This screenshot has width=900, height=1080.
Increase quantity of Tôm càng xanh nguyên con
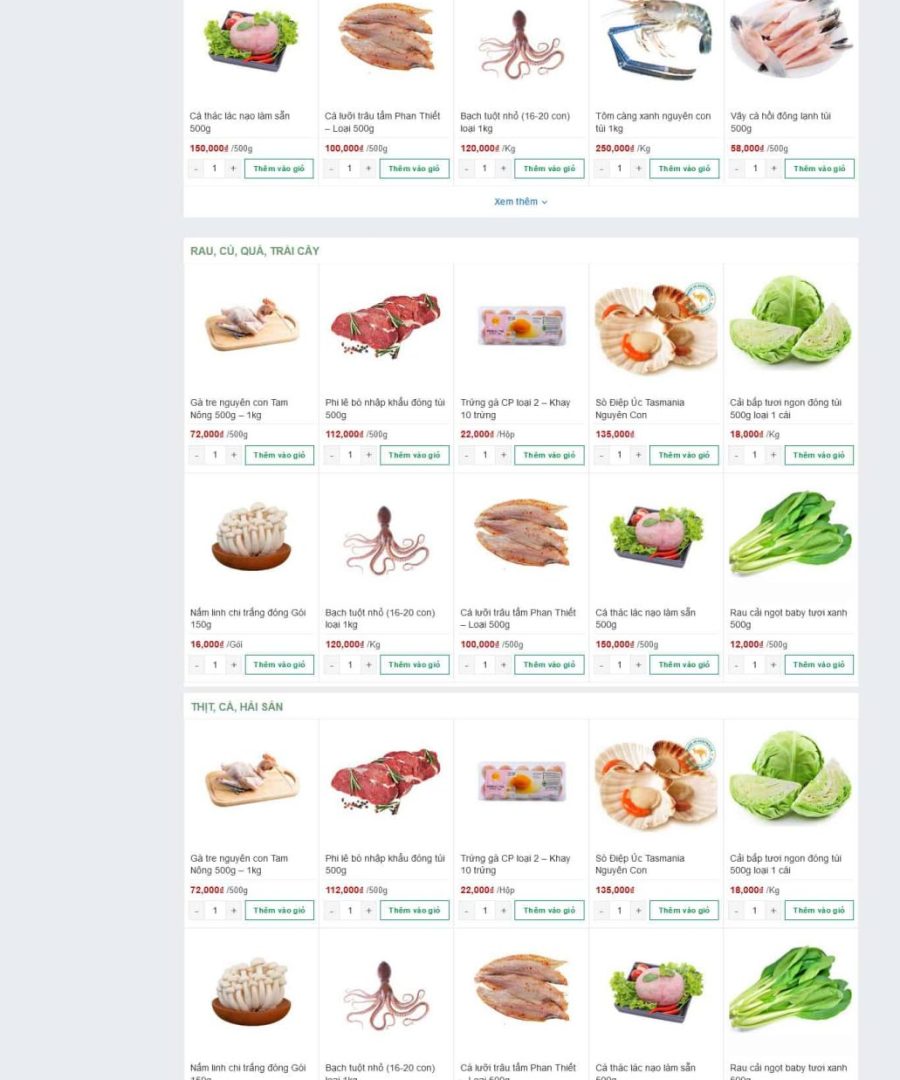tap(638, 169)
